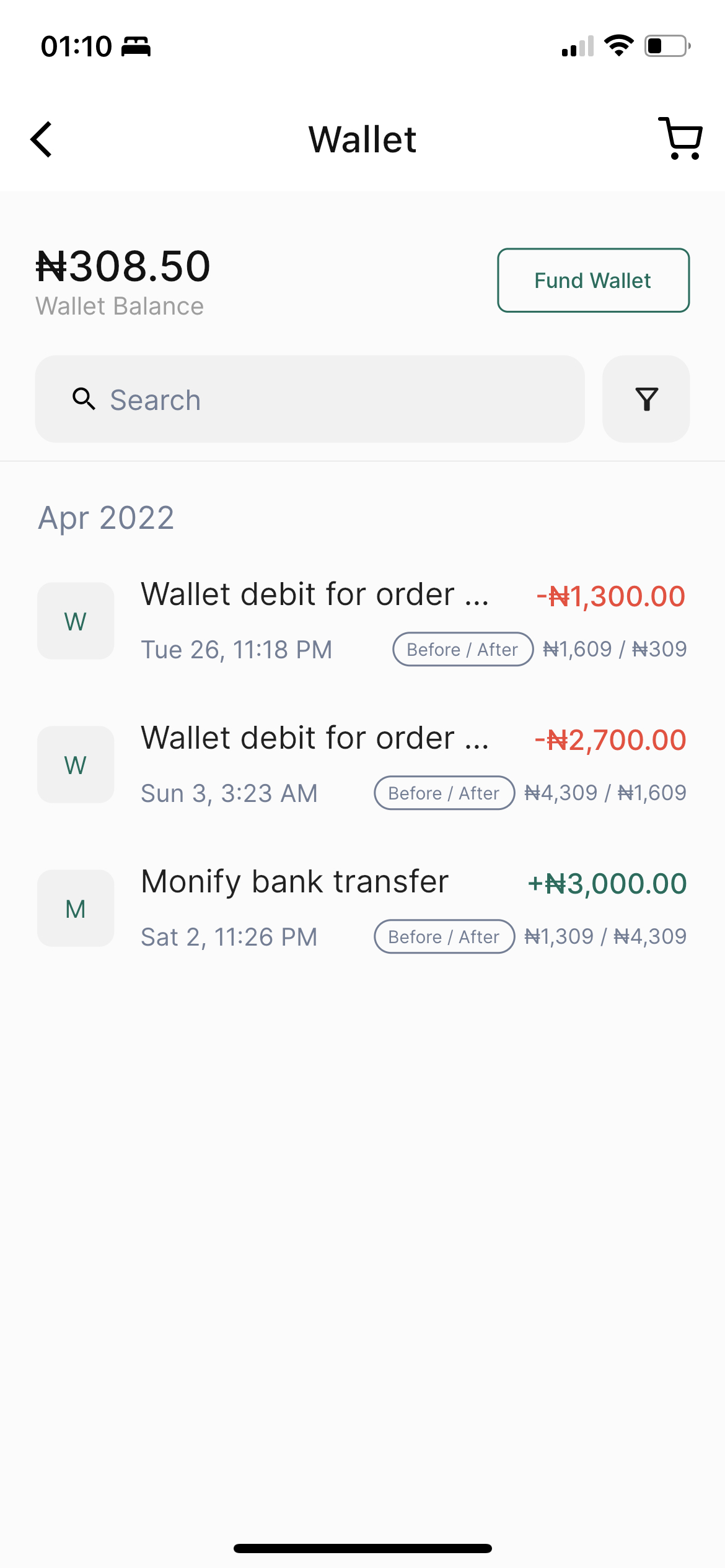Focus the transaction Search field
725x1568 pixels.
[x=310, y=399]
